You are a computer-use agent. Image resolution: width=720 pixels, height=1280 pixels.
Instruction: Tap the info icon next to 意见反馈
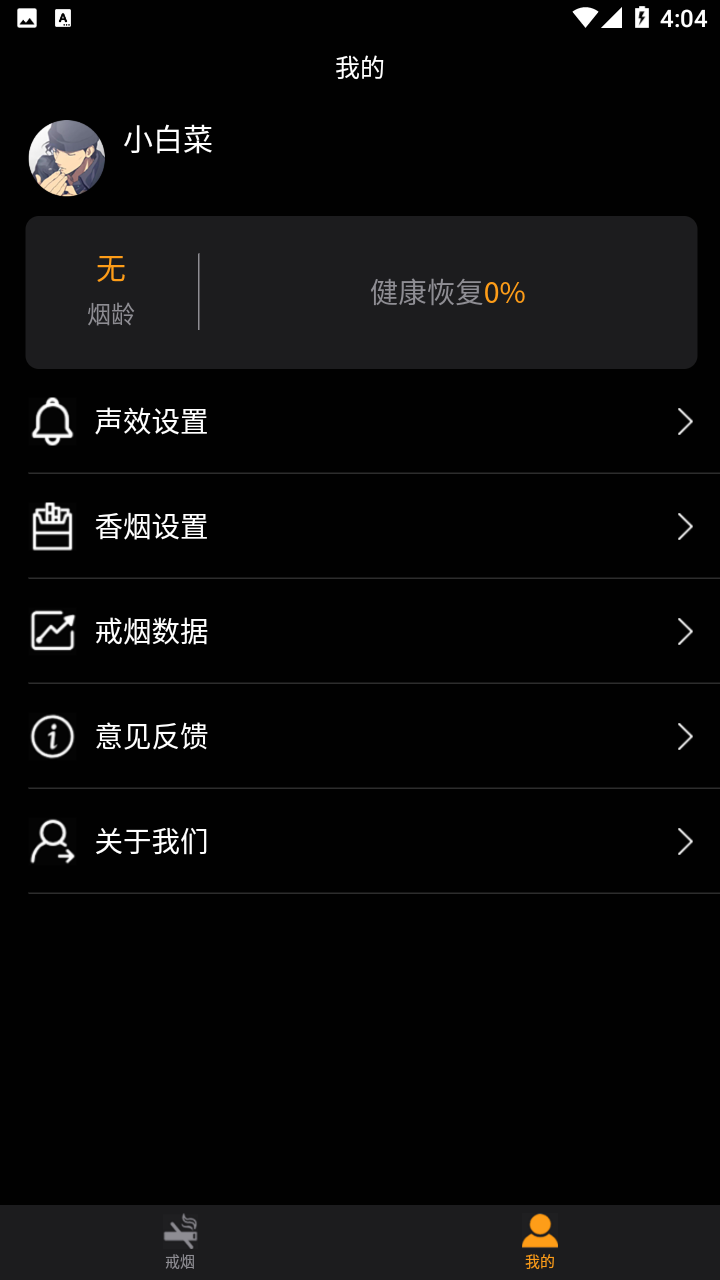(x=52, y=736)
